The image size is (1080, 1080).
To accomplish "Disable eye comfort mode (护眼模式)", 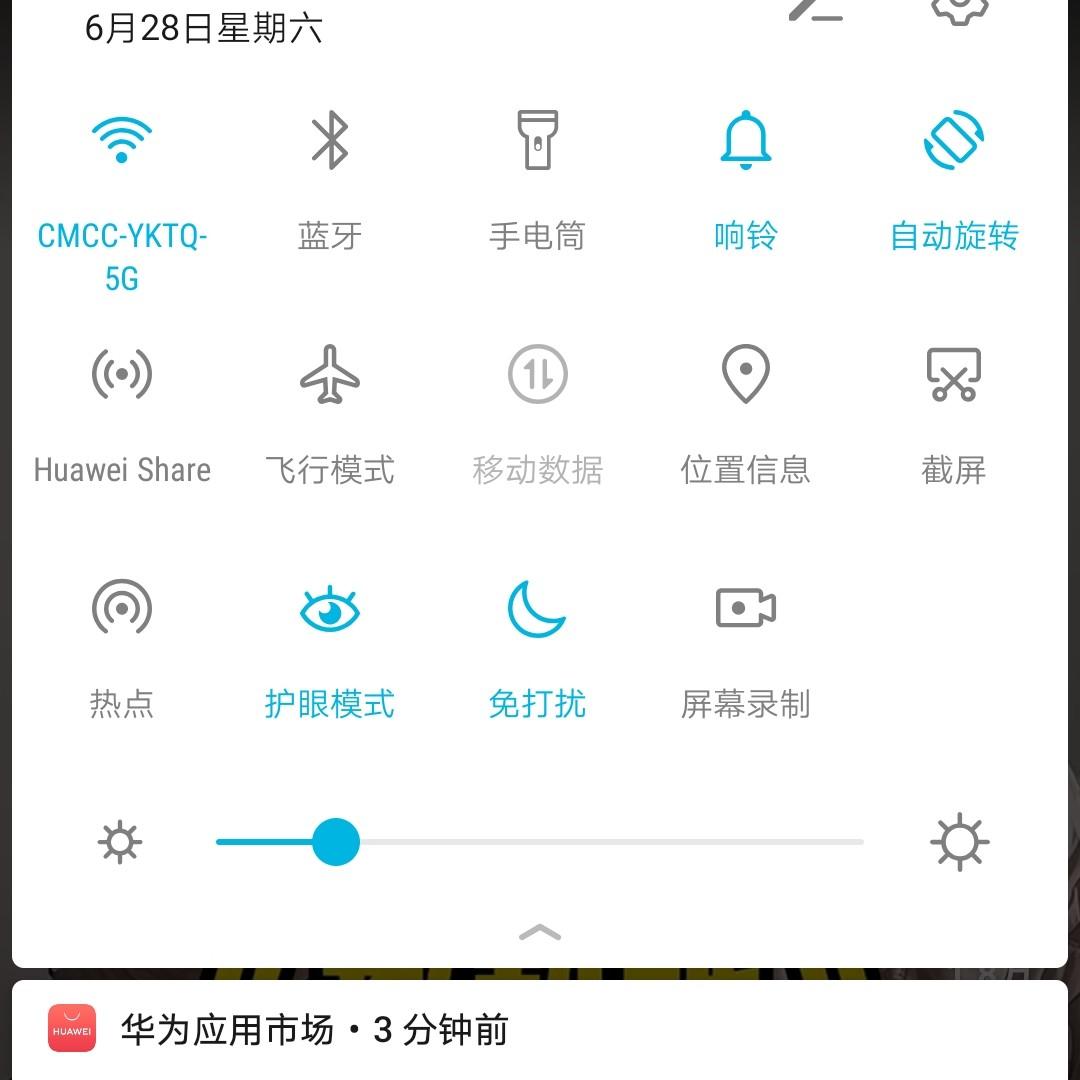I will click(x=330, y=608).
